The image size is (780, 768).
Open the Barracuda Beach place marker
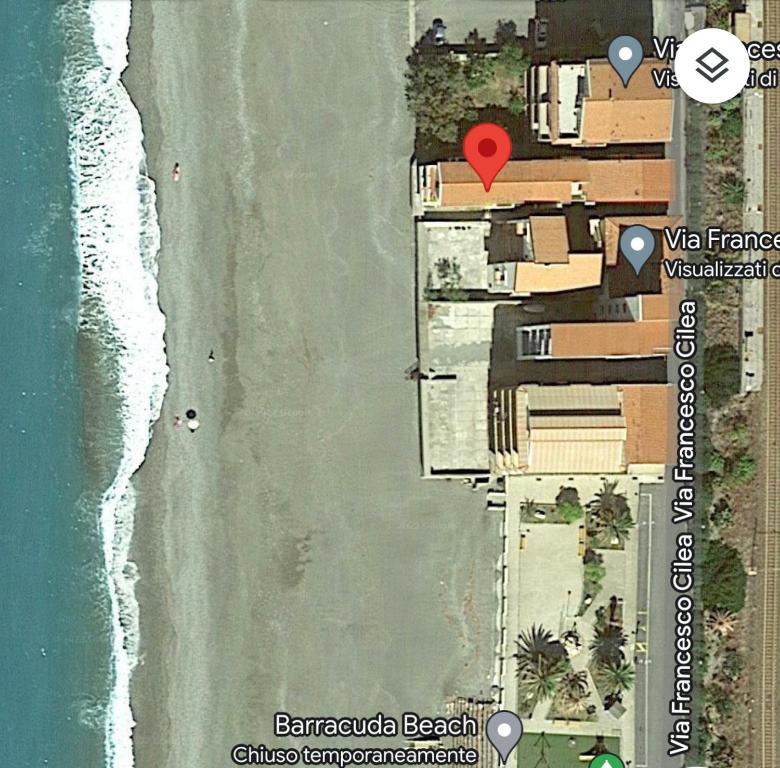click(504, 733)
